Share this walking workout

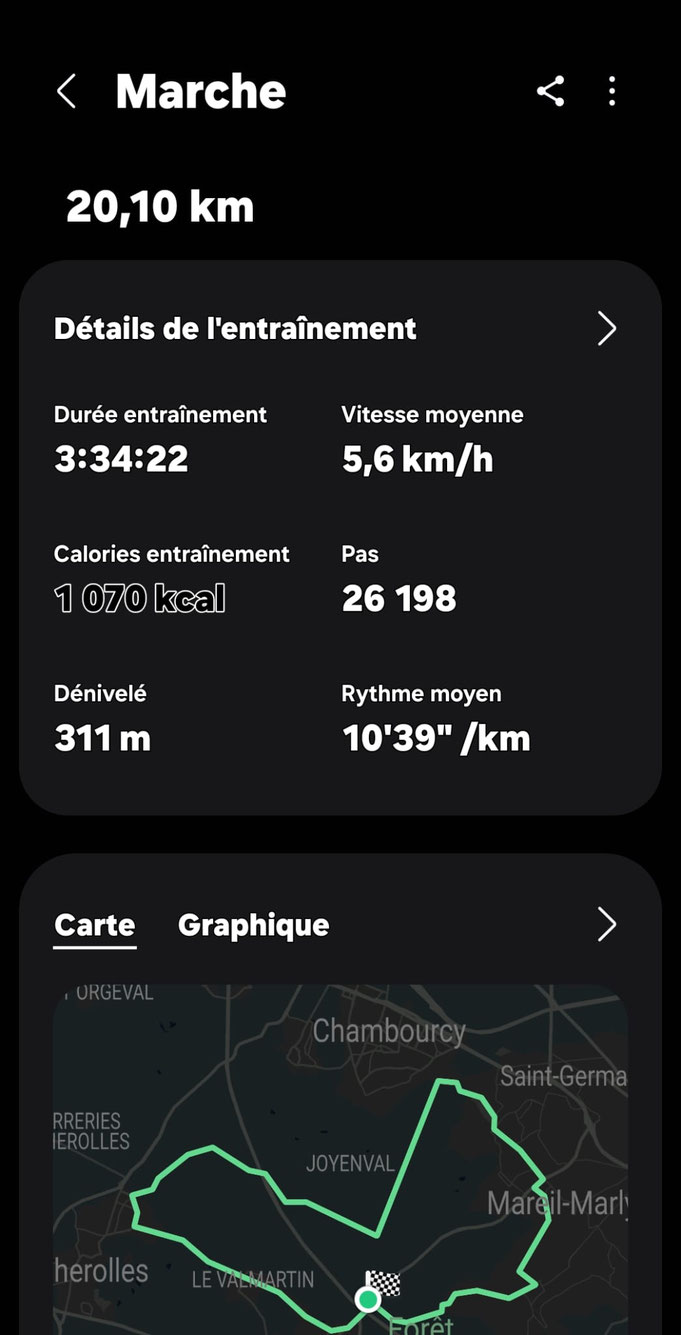550,91
